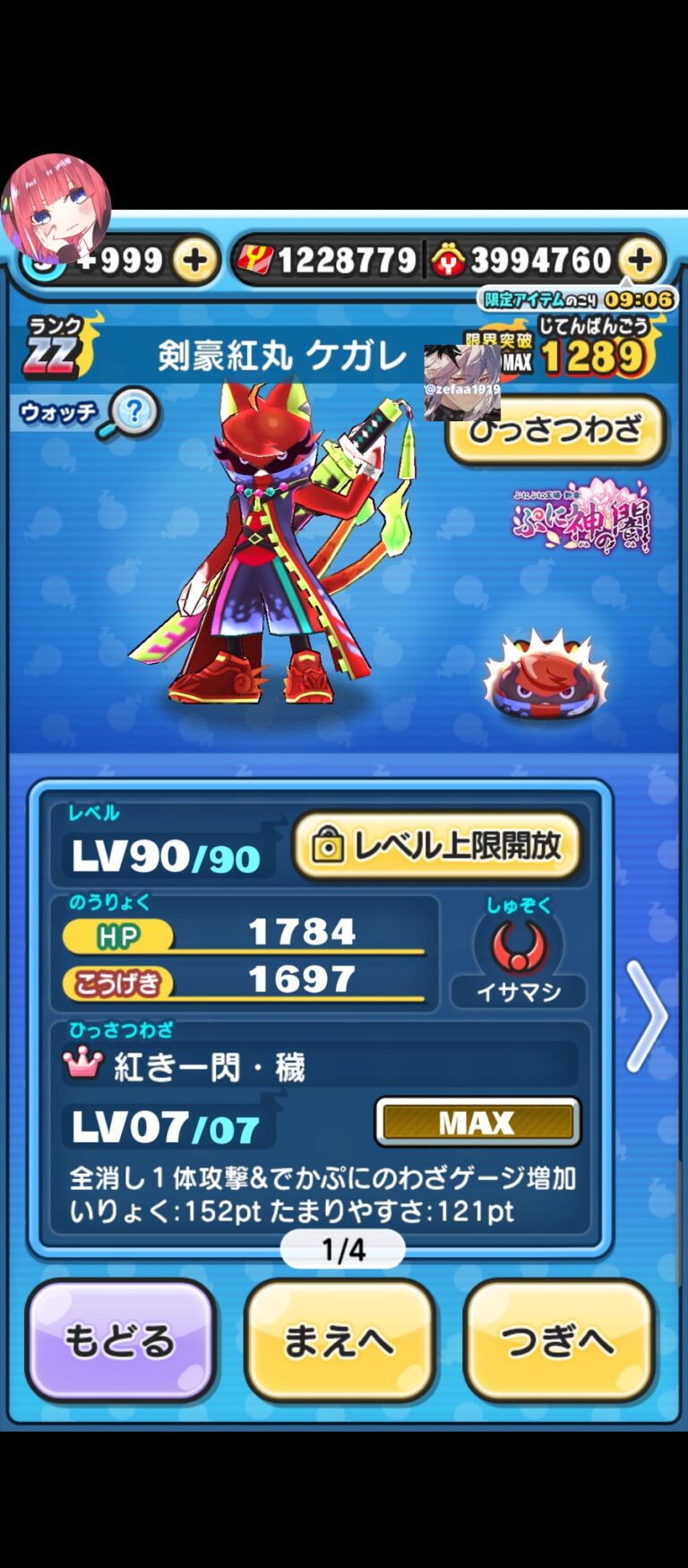Viewport: 688px width, 1568px height.
Task: Add more with plus next to +999
Action: coord(194,261)
